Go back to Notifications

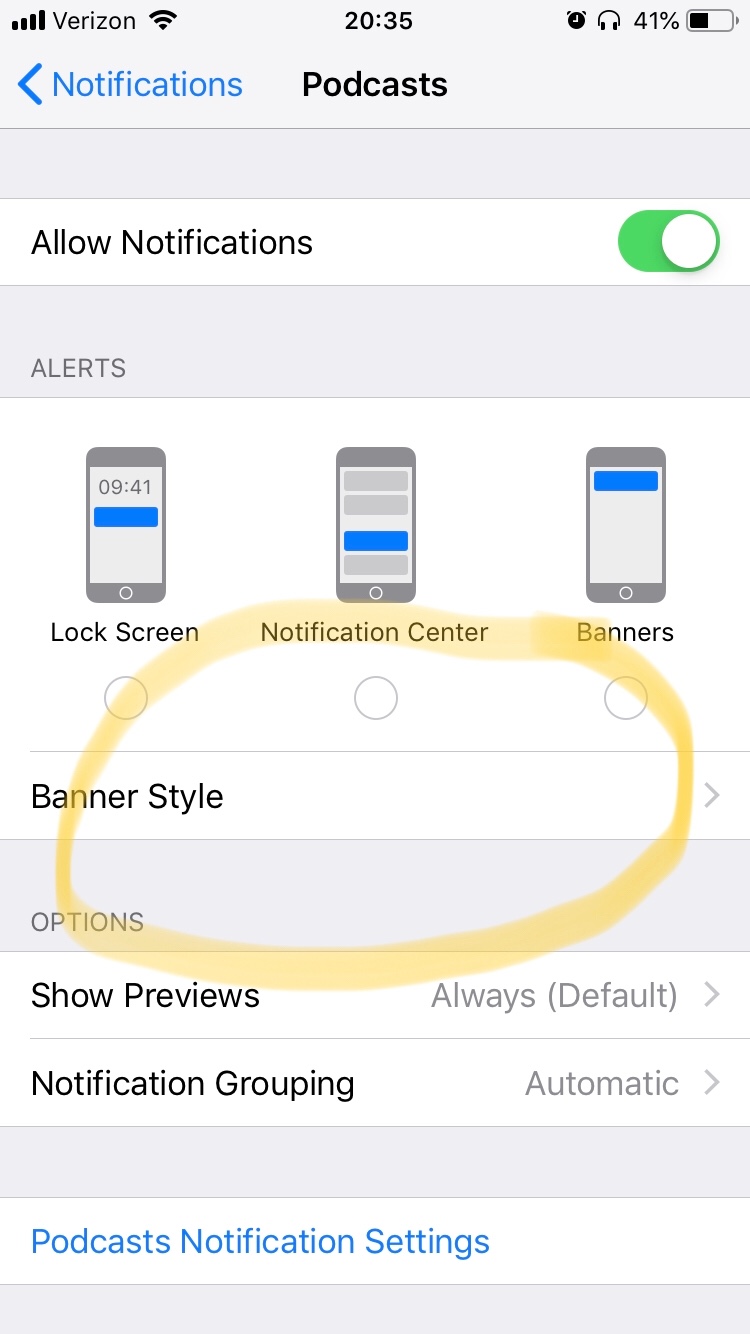130,85
